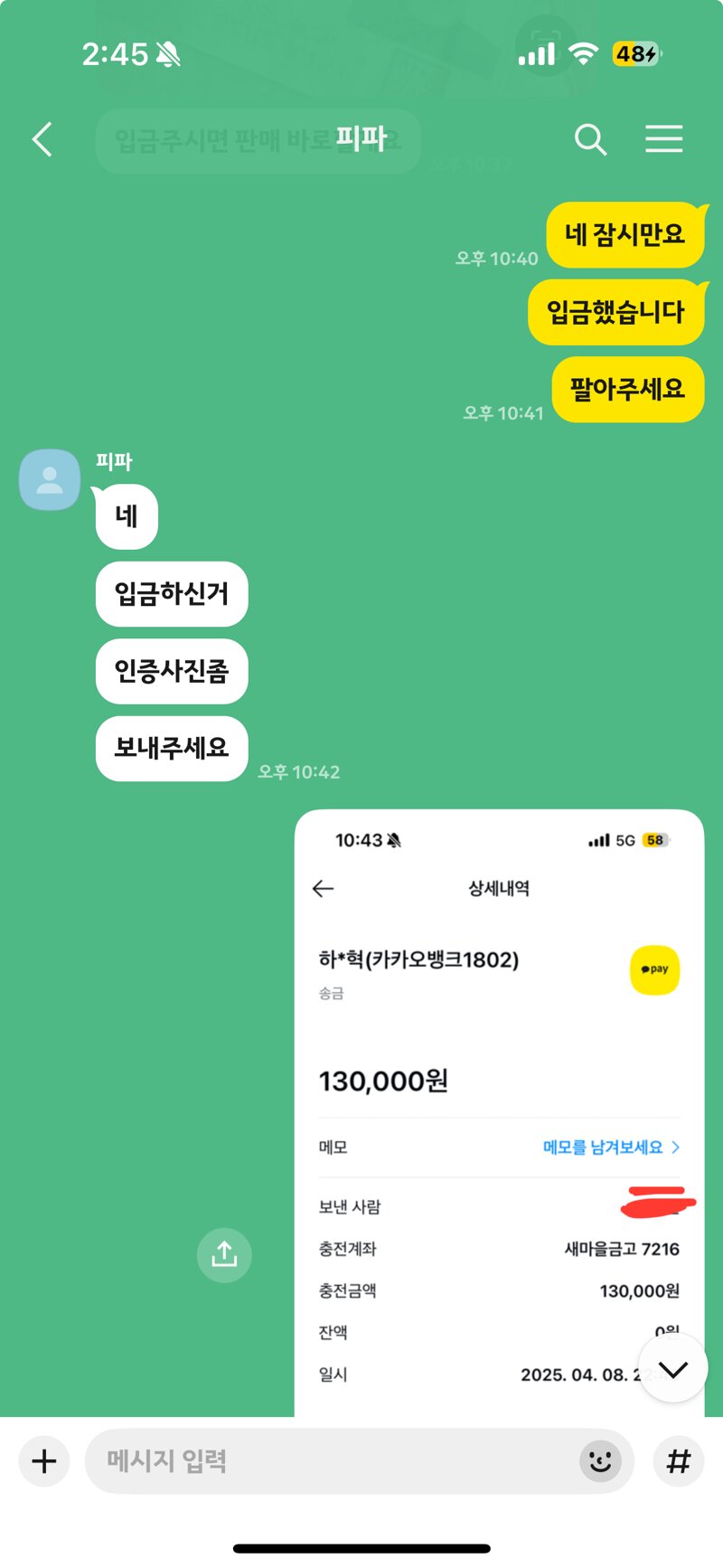Tap the hashtag search button

(x=679, y=1461)
